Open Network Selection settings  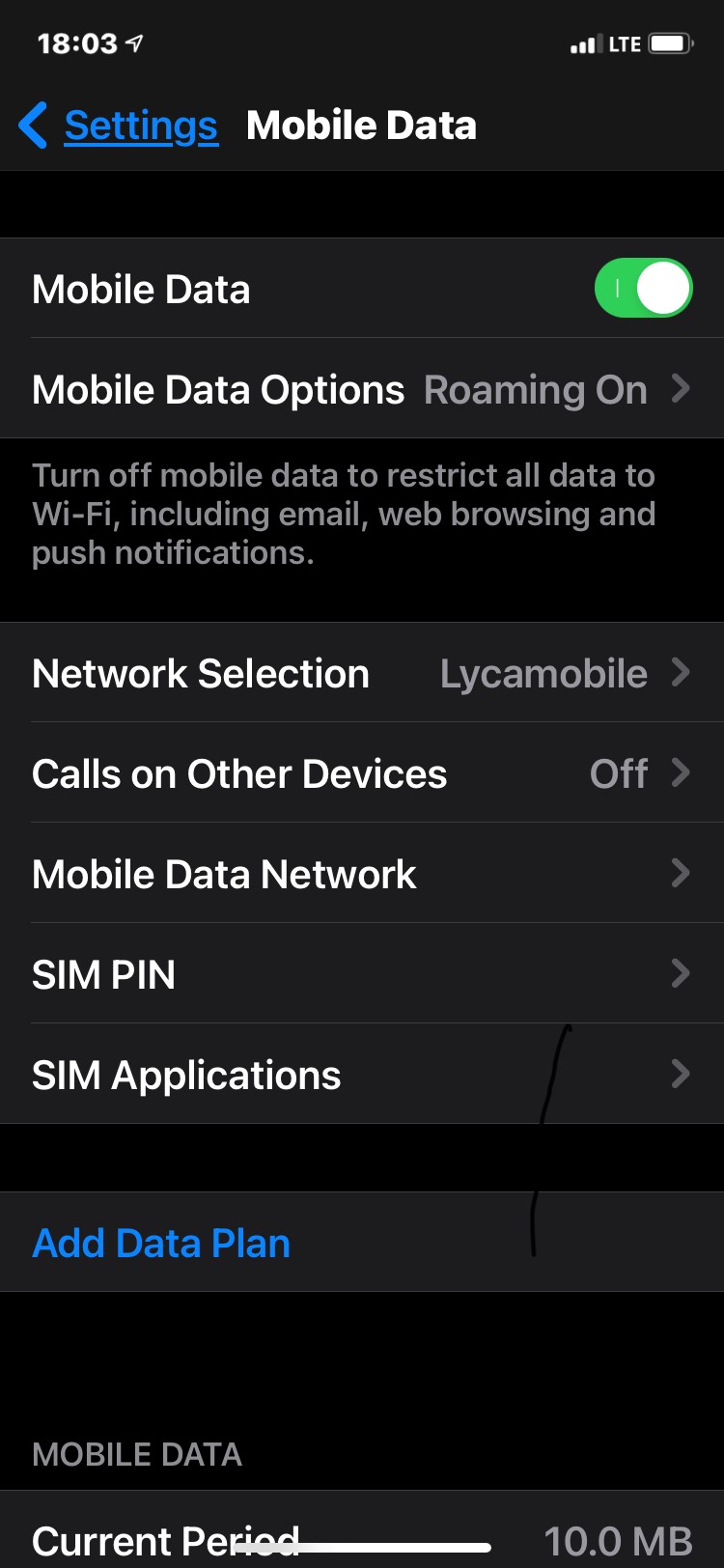coord(361,674)
